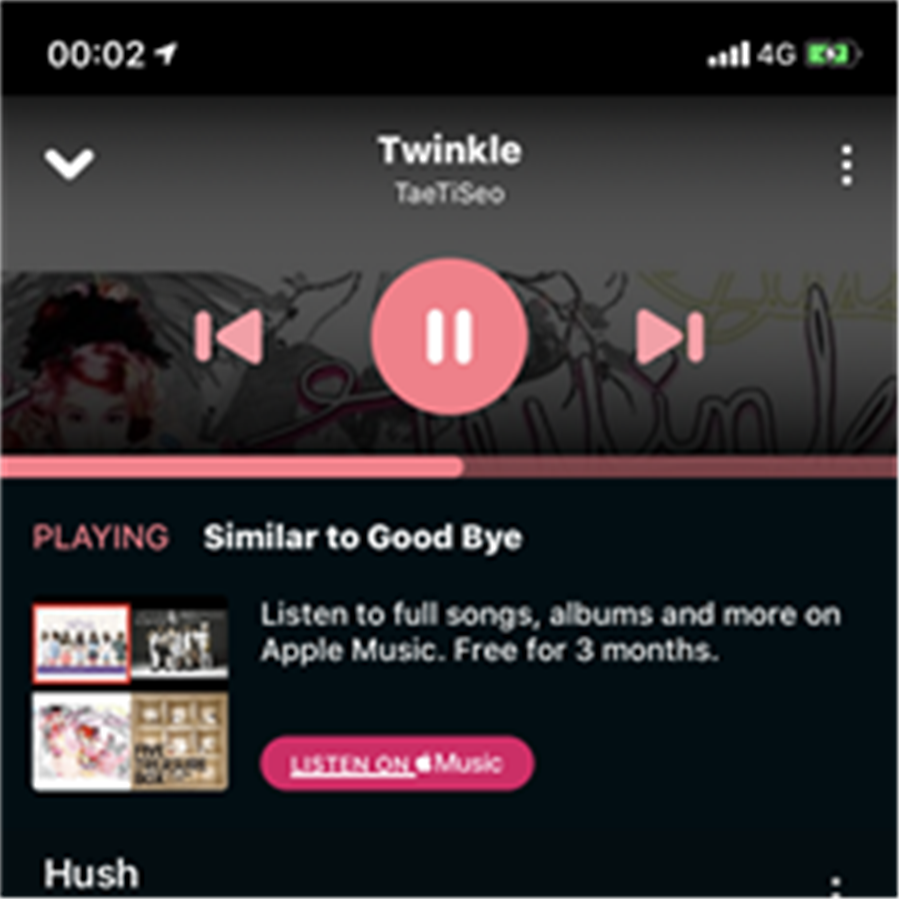This screenshot has width=899, height=899.
Task: Skip to the previous track
Action: pyautogui.click(x=229, y=337)
